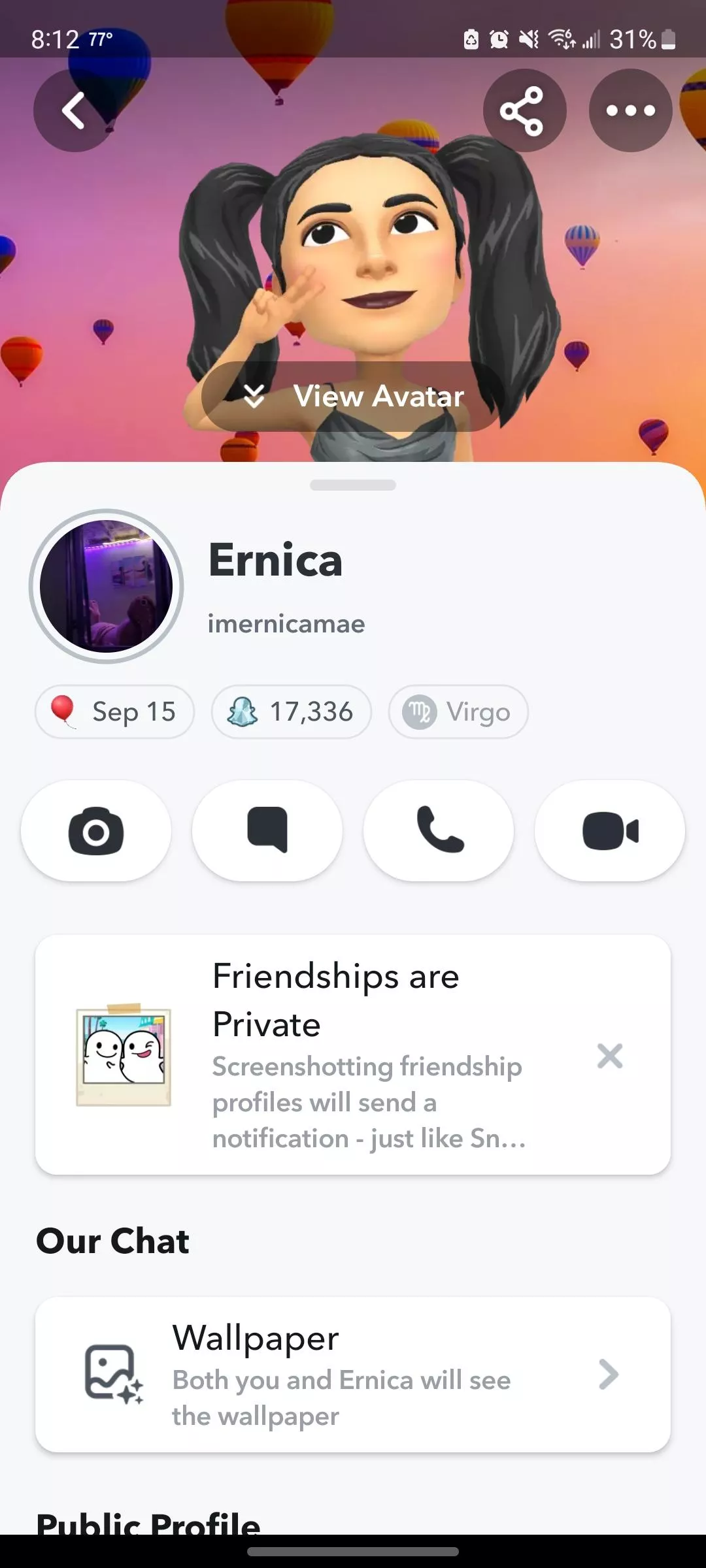Viewport: 706px width, 1568px height.
Task: Open the Wallpaper chat setting
Action: [353, 1375]
